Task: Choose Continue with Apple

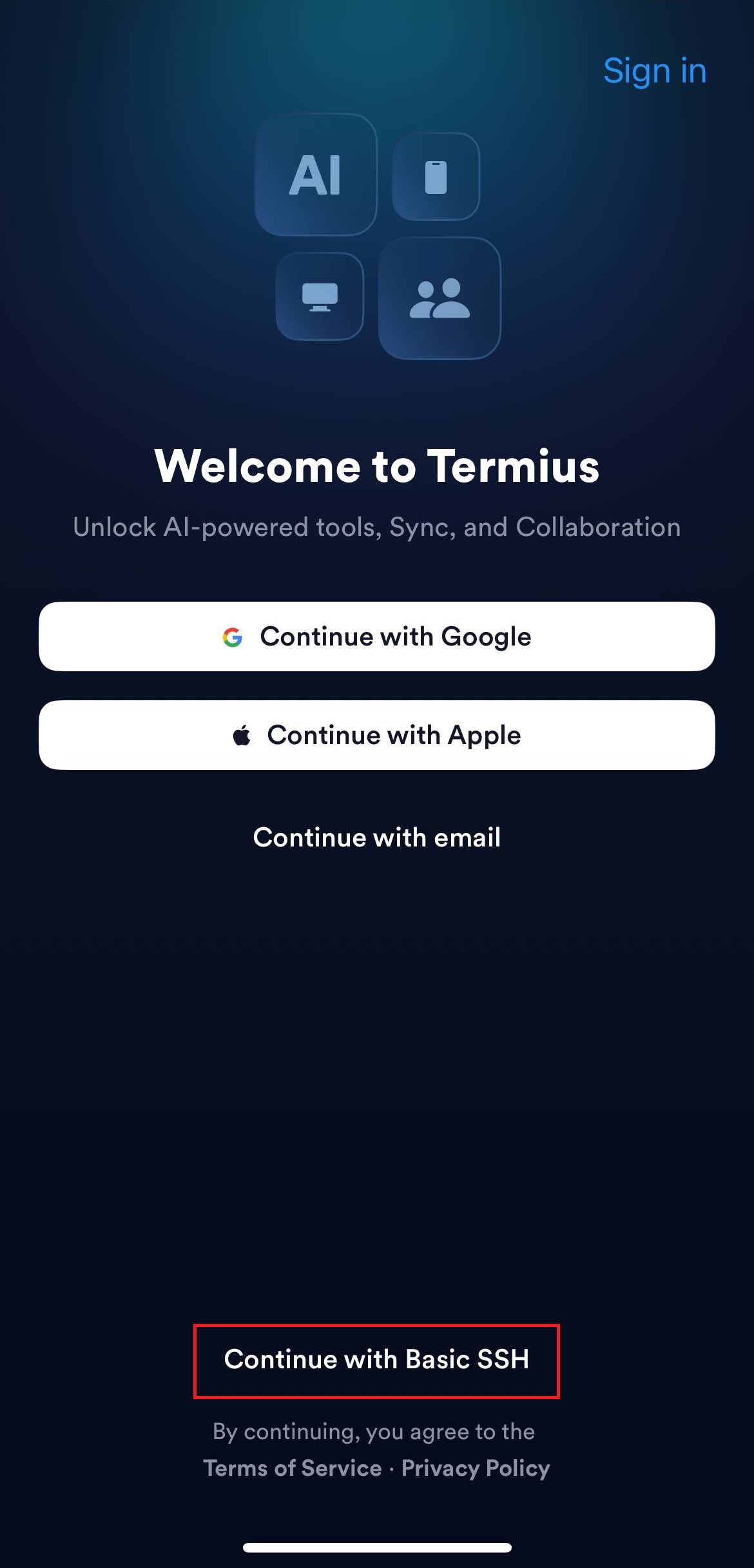Action: coord(377,735)
